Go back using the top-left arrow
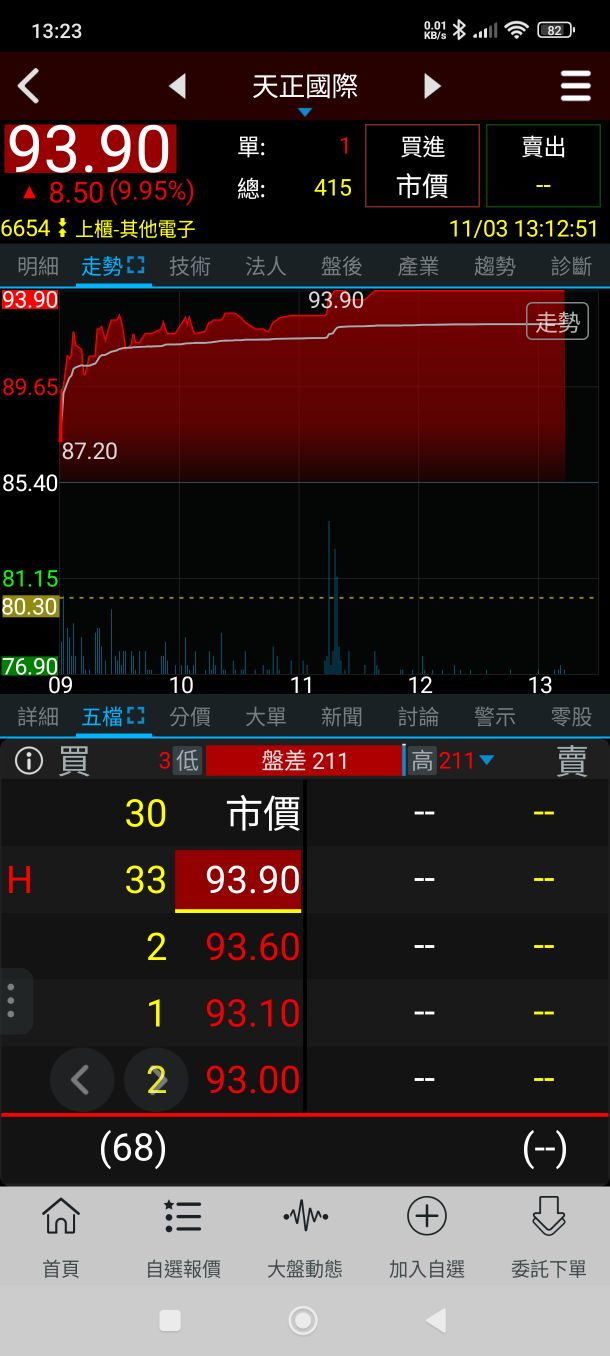Viewport: 610px width, 1356px height. pyautogui.click(x=29, y=87)
